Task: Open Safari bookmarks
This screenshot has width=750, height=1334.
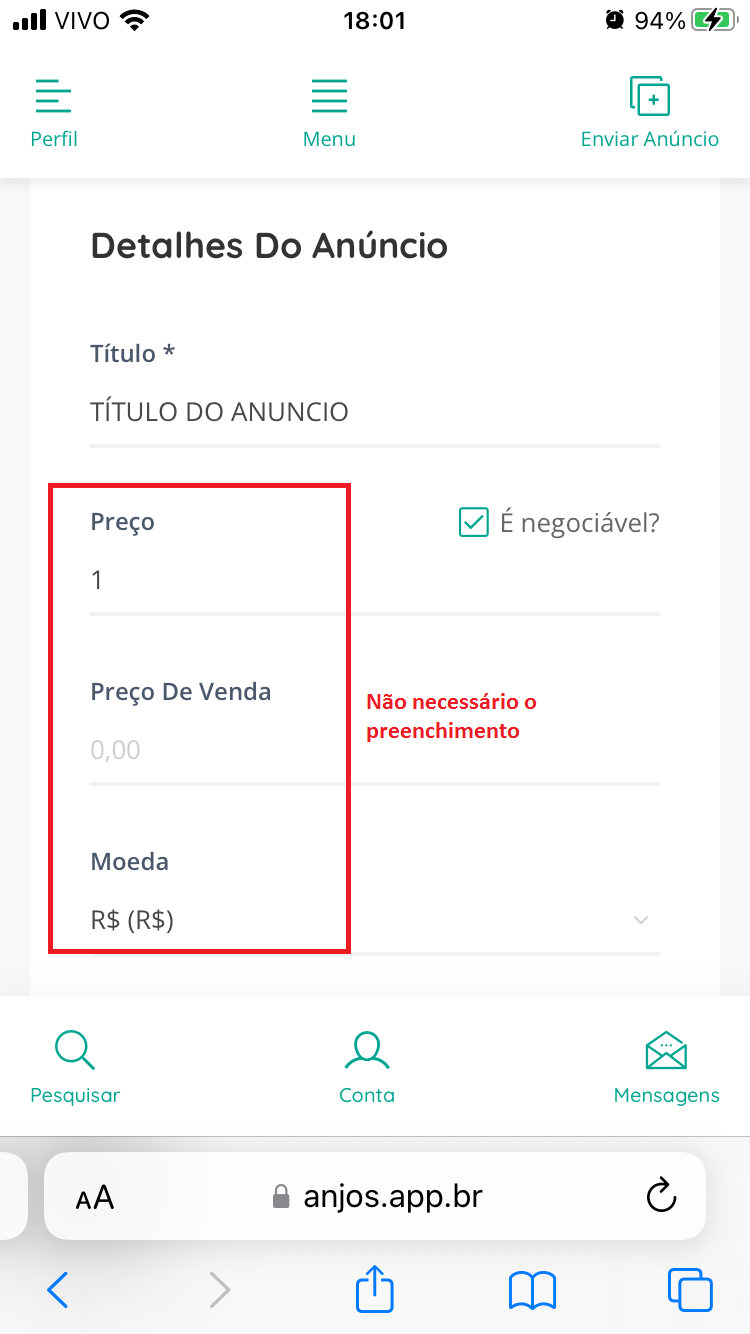Action: point(532,1290)
